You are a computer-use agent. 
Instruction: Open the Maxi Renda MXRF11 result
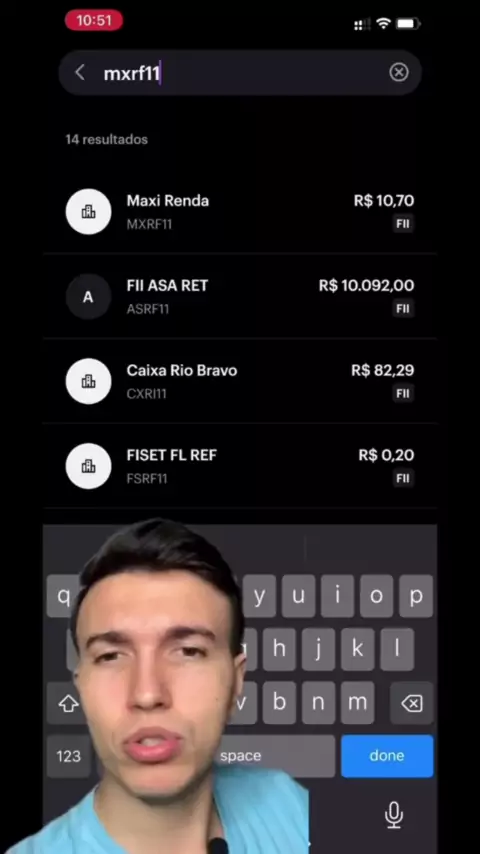point(240,211)
